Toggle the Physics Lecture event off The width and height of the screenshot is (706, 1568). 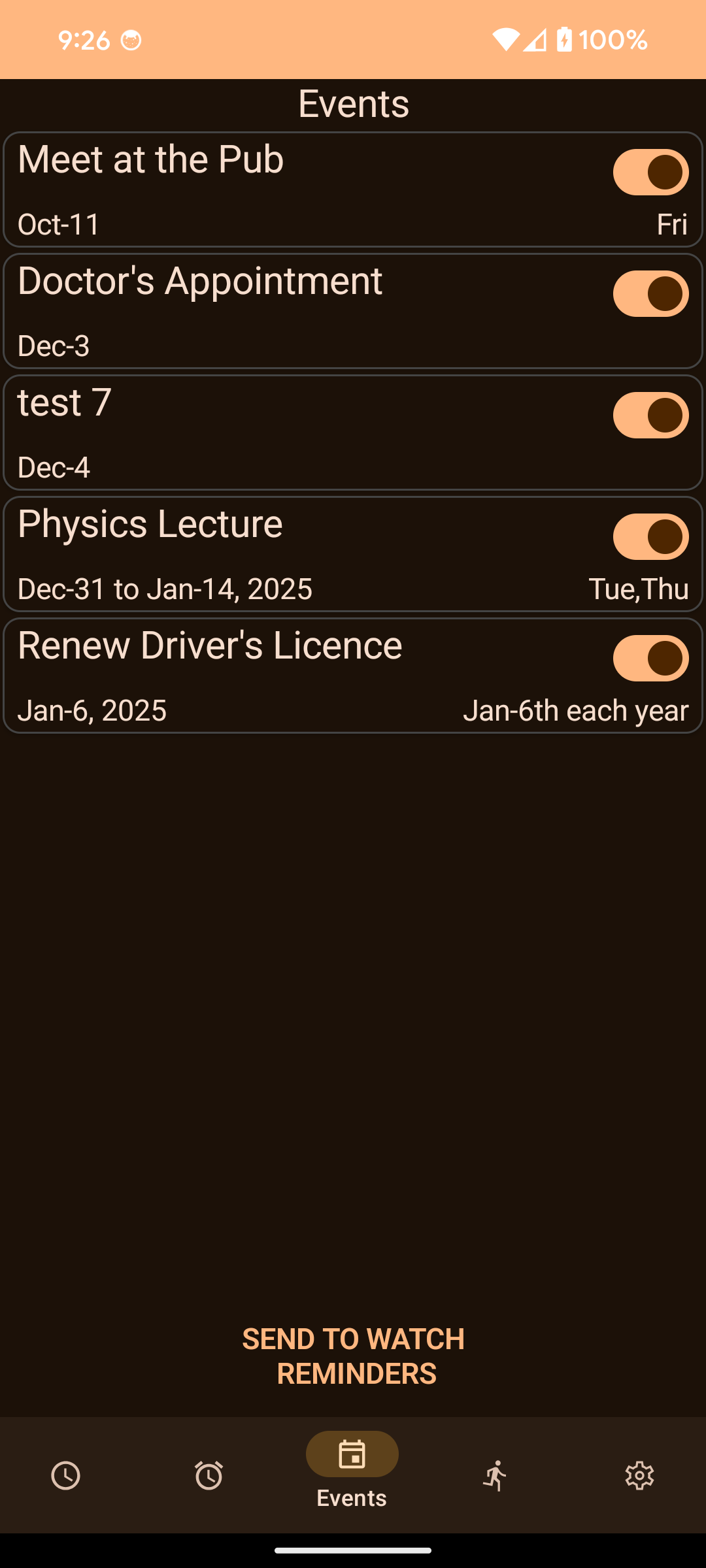[x=650, y=537]
